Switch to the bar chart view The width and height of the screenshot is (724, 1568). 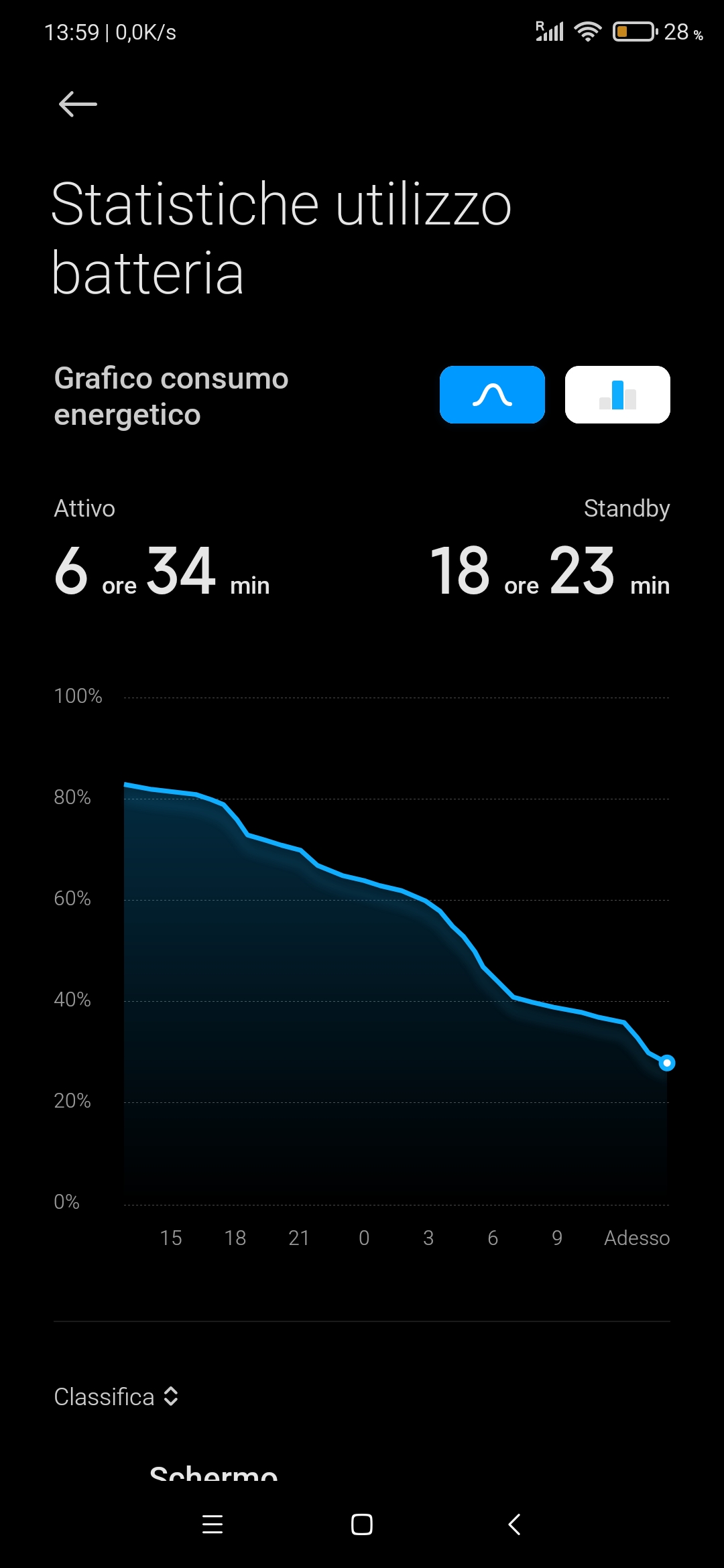[617, 395]
